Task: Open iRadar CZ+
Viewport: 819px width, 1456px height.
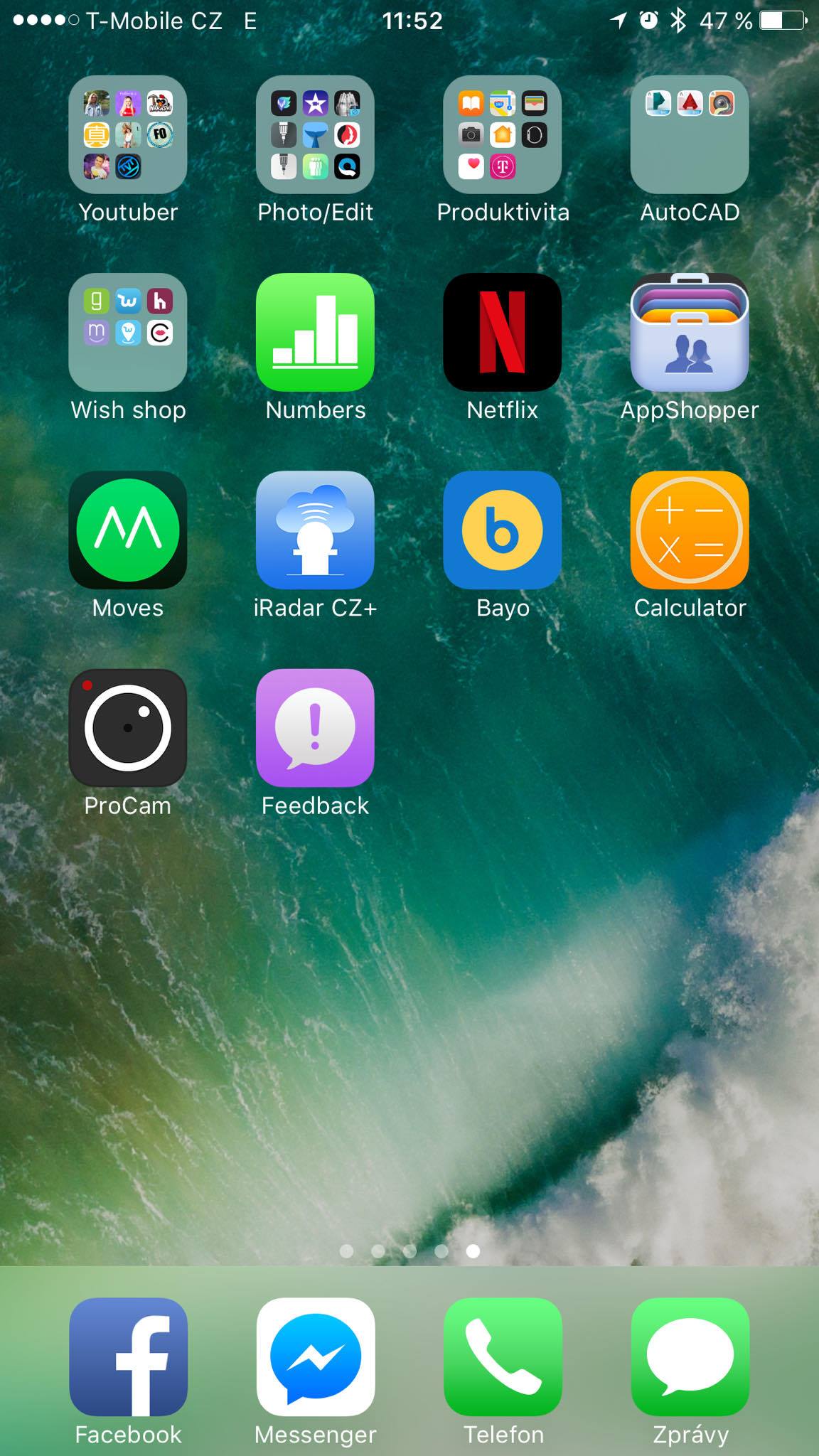Action: tap(315, 530)
